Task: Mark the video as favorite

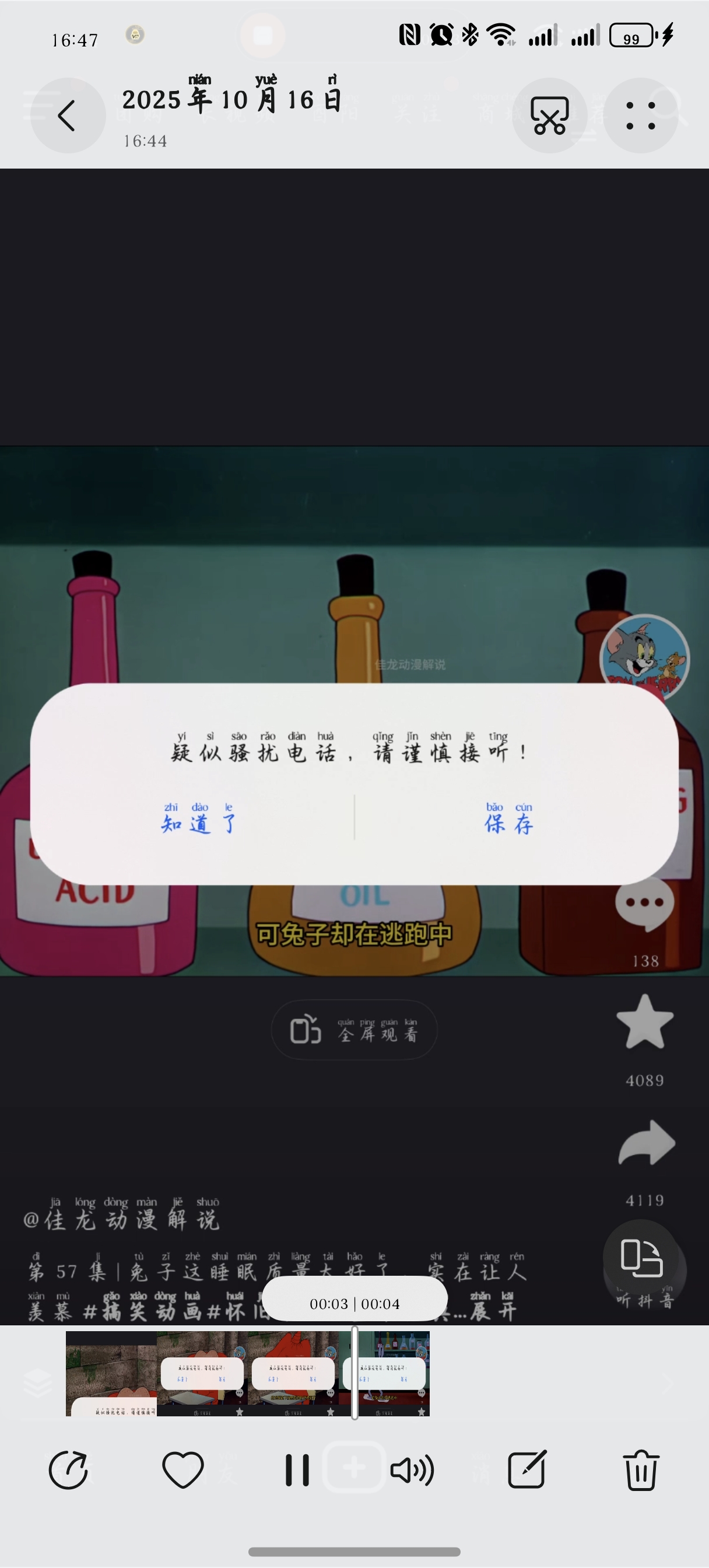Action: click(182, 1470)
